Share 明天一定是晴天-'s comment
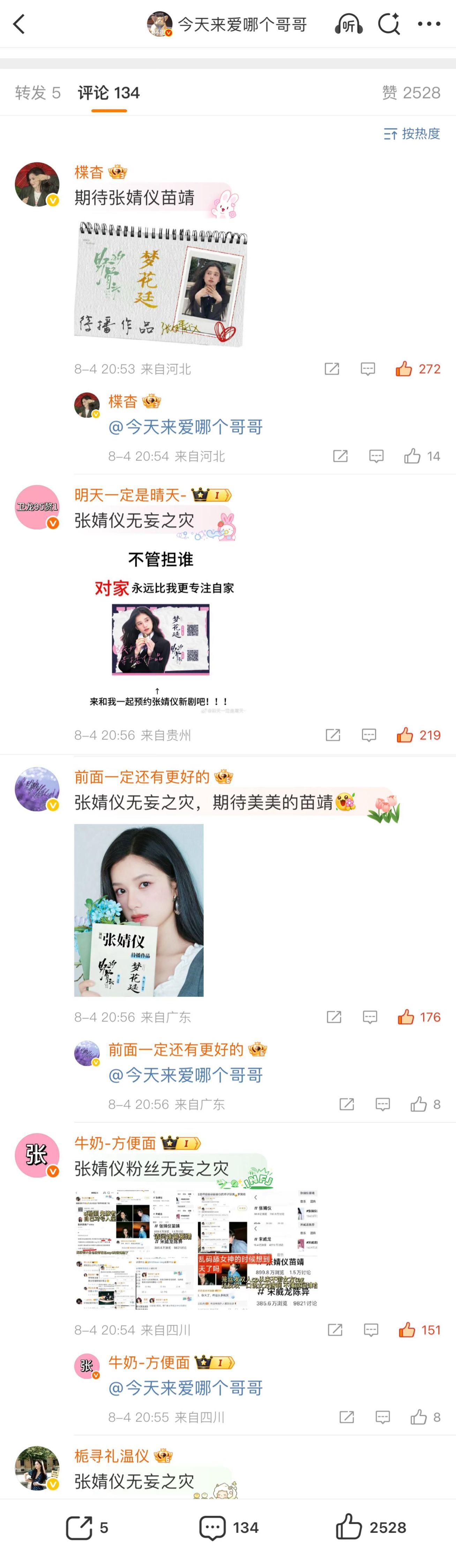The width and height of the screenshot is (456, 1568). 333,735
